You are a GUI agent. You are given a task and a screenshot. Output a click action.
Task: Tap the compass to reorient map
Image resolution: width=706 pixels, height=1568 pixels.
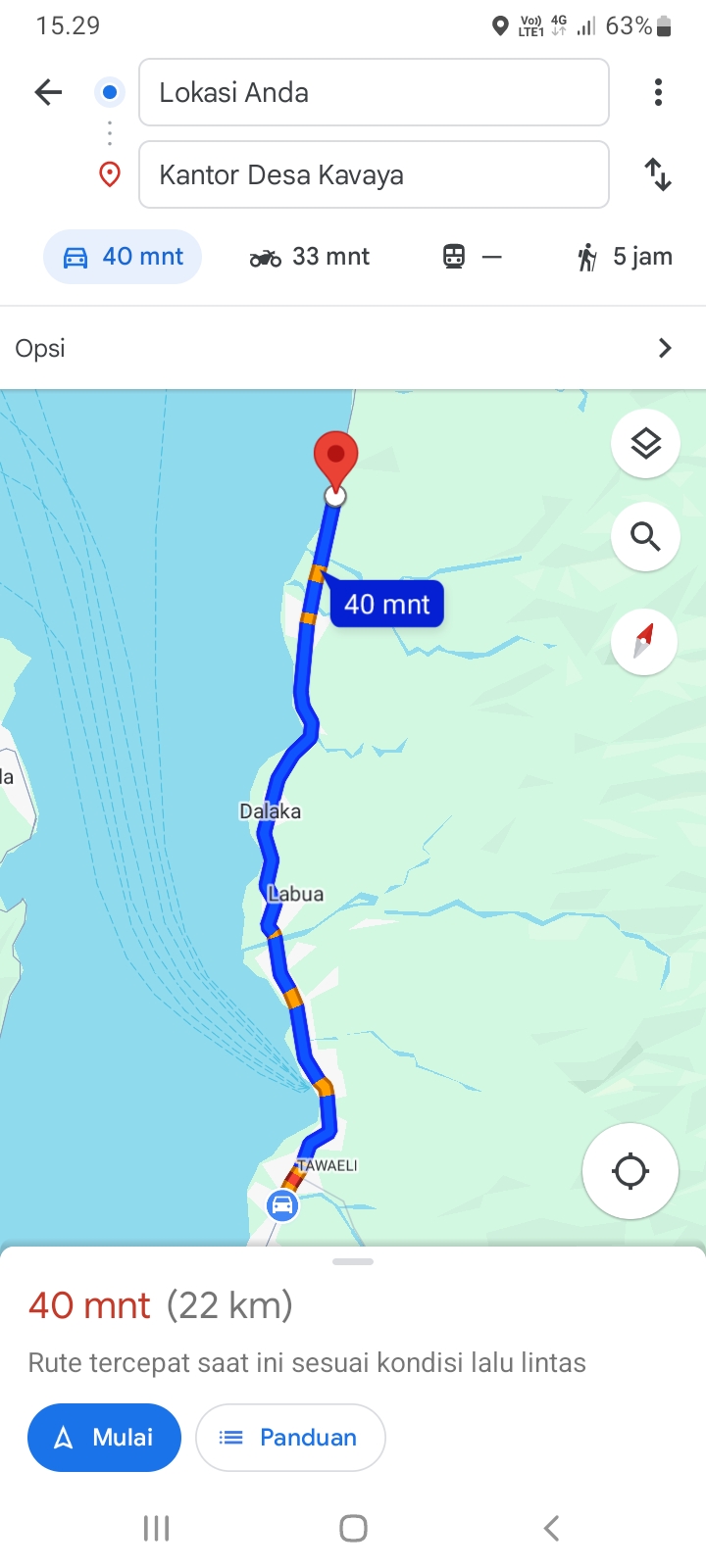coord(643,642)
